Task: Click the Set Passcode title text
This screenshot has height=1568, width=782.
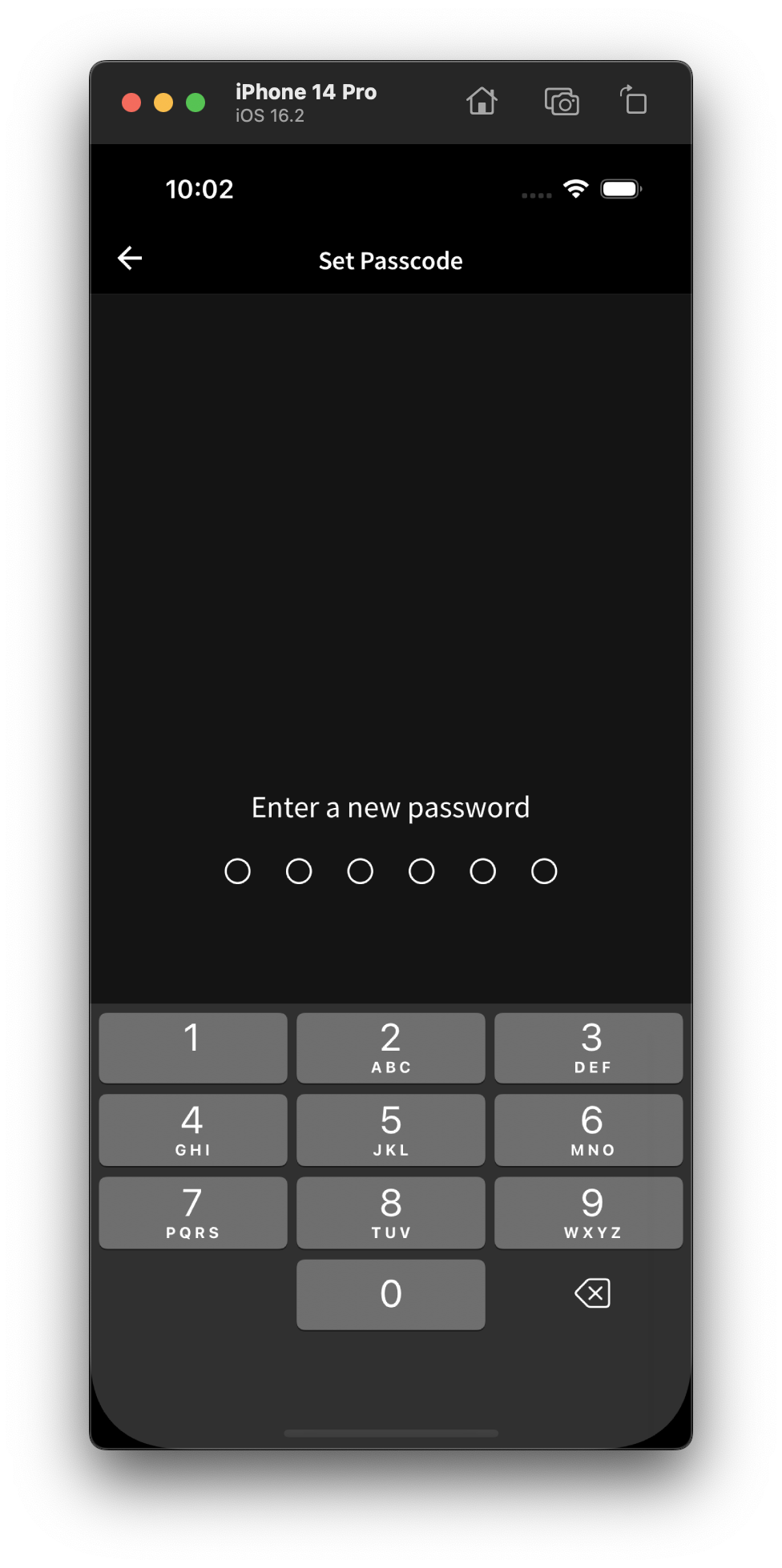Action: (390, 260)
